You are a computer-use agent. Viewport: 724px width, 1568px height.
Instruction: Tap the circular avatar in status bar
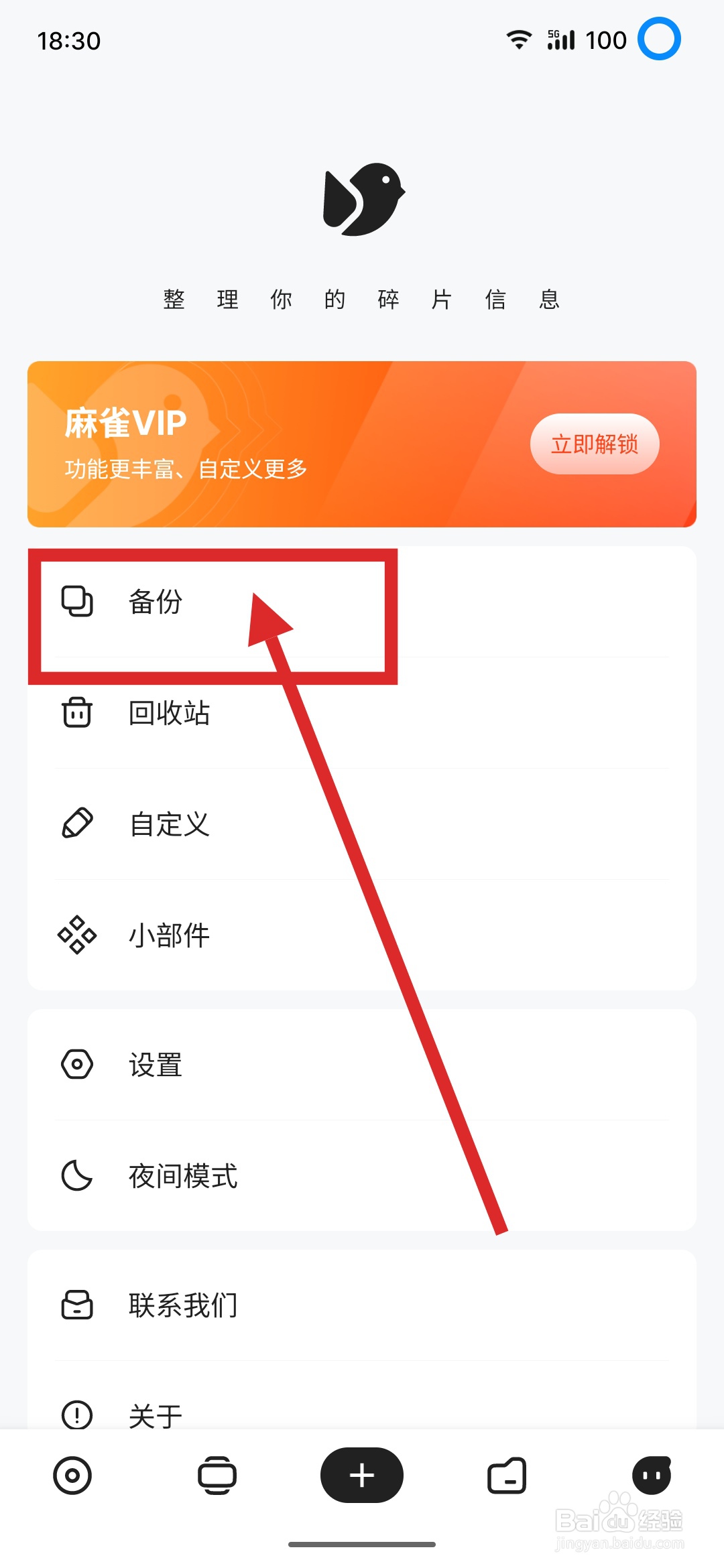(x=660, y=40)
